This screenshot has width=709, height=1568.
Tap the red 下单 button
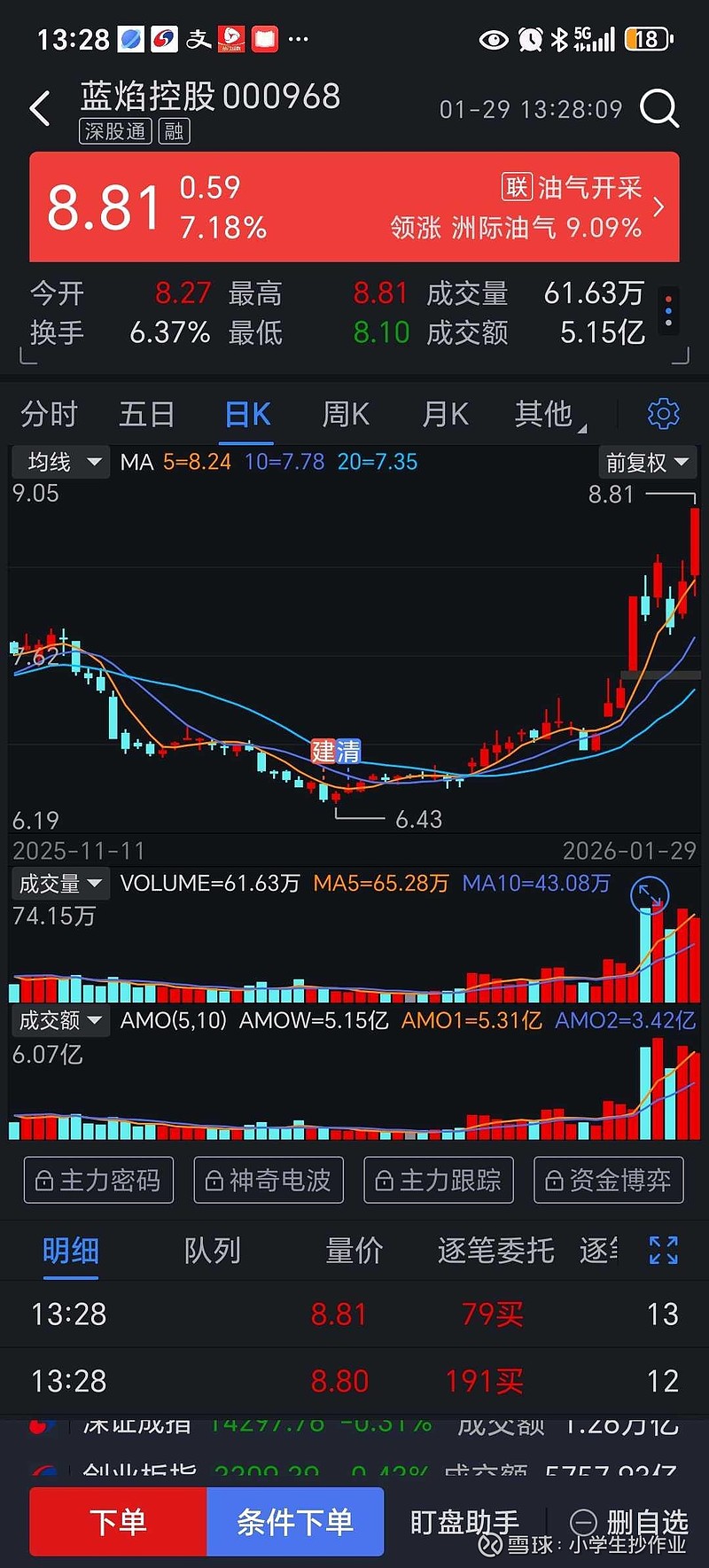click(x=118, y=1522)
